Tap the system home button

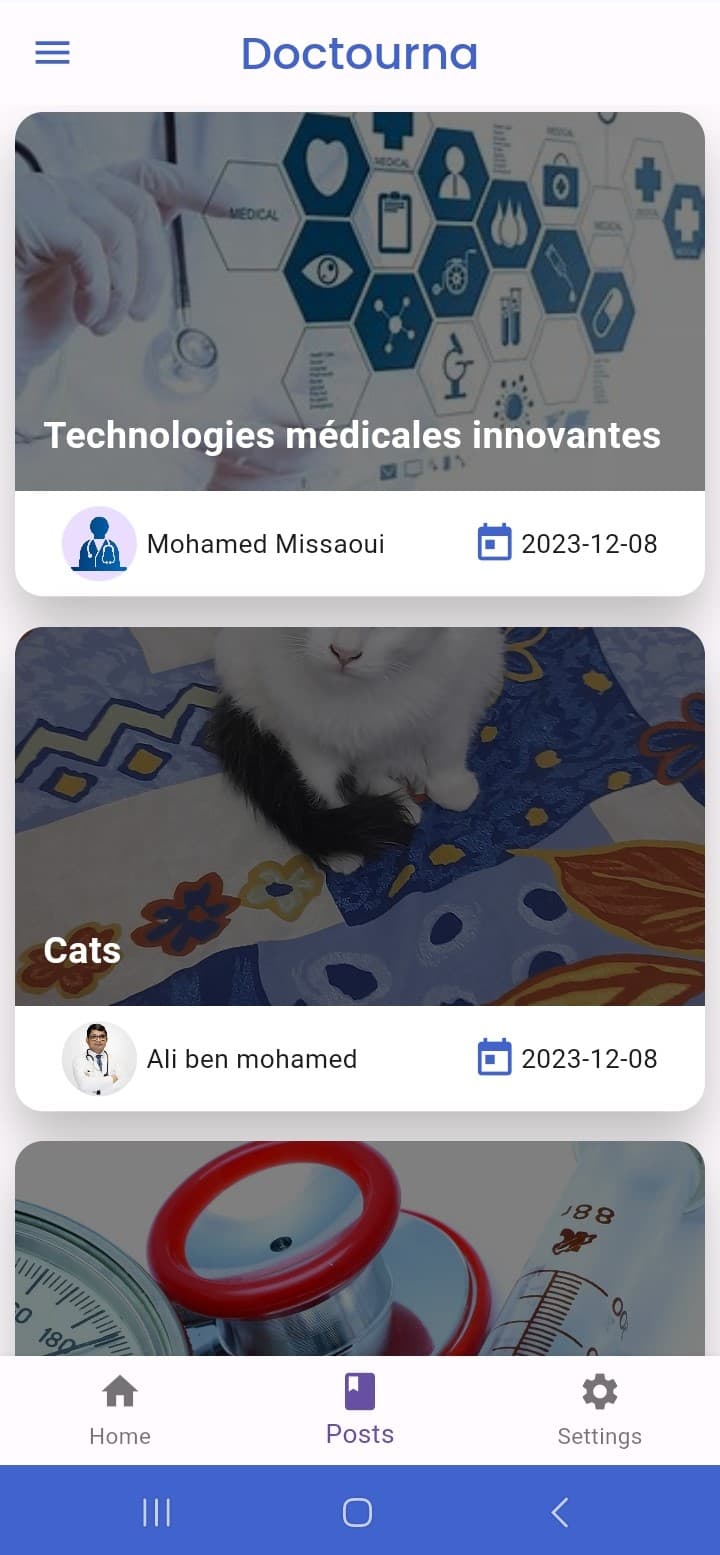point(357,1512)
